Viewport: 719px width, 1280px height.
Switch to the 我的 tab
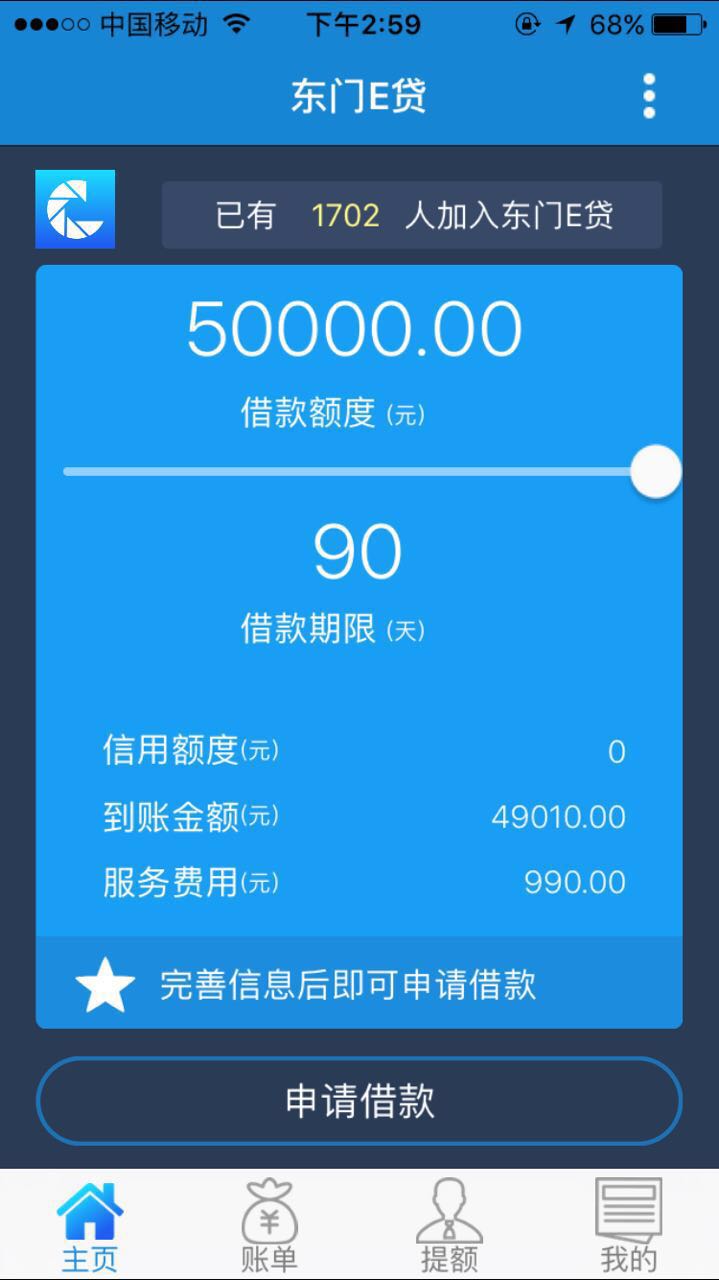click(629, 1226)
